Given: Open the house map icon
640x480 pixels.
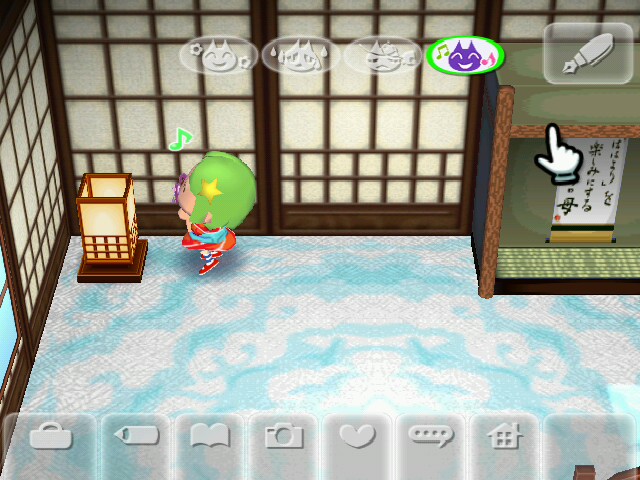Looking at the screenshot, I should pos(506,437).
